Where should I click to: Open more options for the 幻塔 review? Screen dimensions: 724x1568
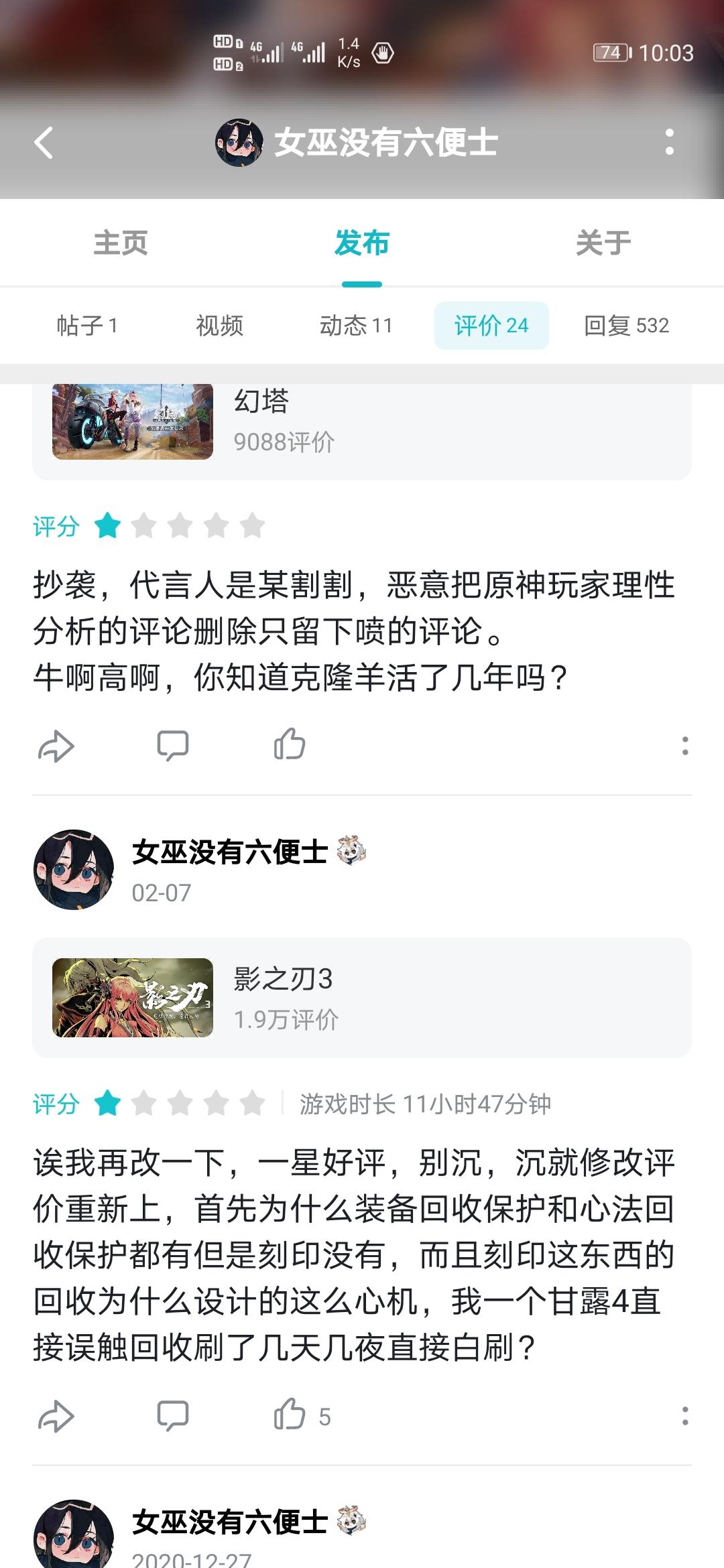click(684, 746)
